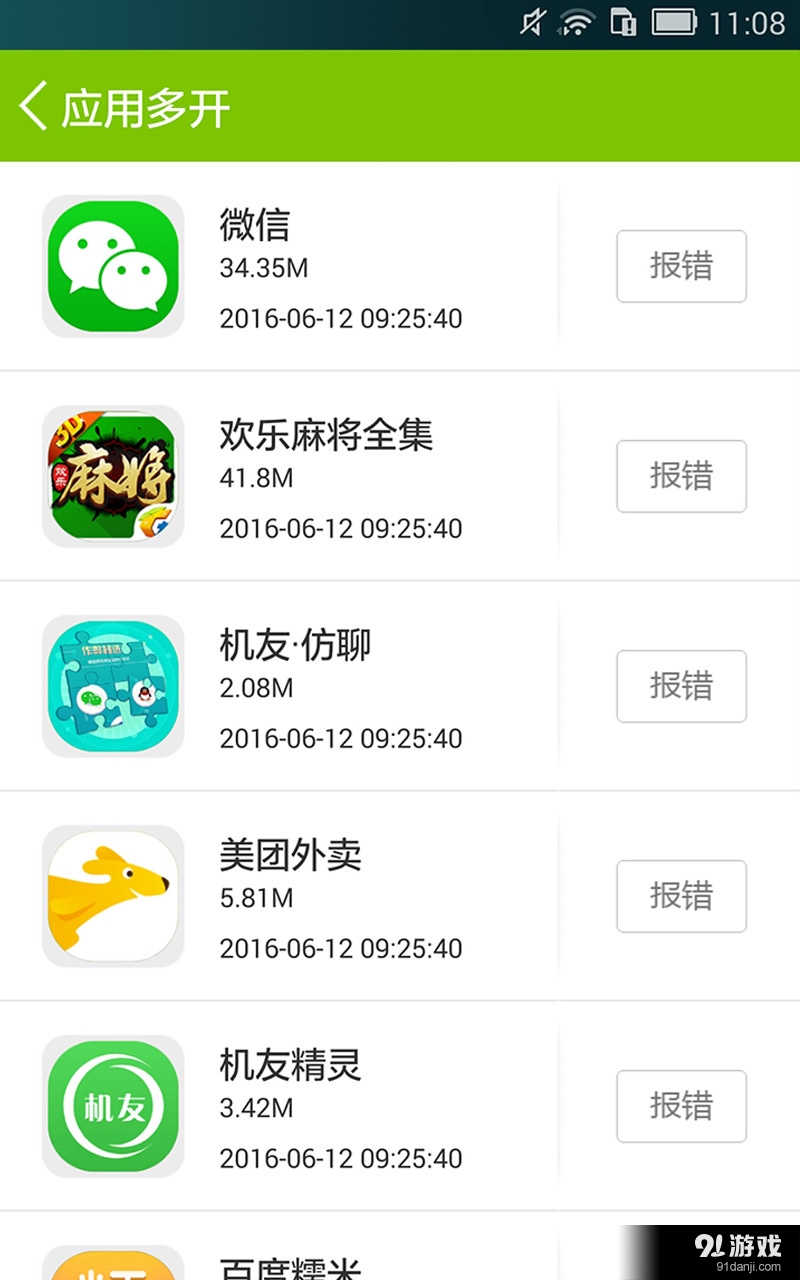Tap the 欢乐麻将全集 mahjong game icon
The height and width of the screenshot is (1280, 800).
tap(113, 476)
